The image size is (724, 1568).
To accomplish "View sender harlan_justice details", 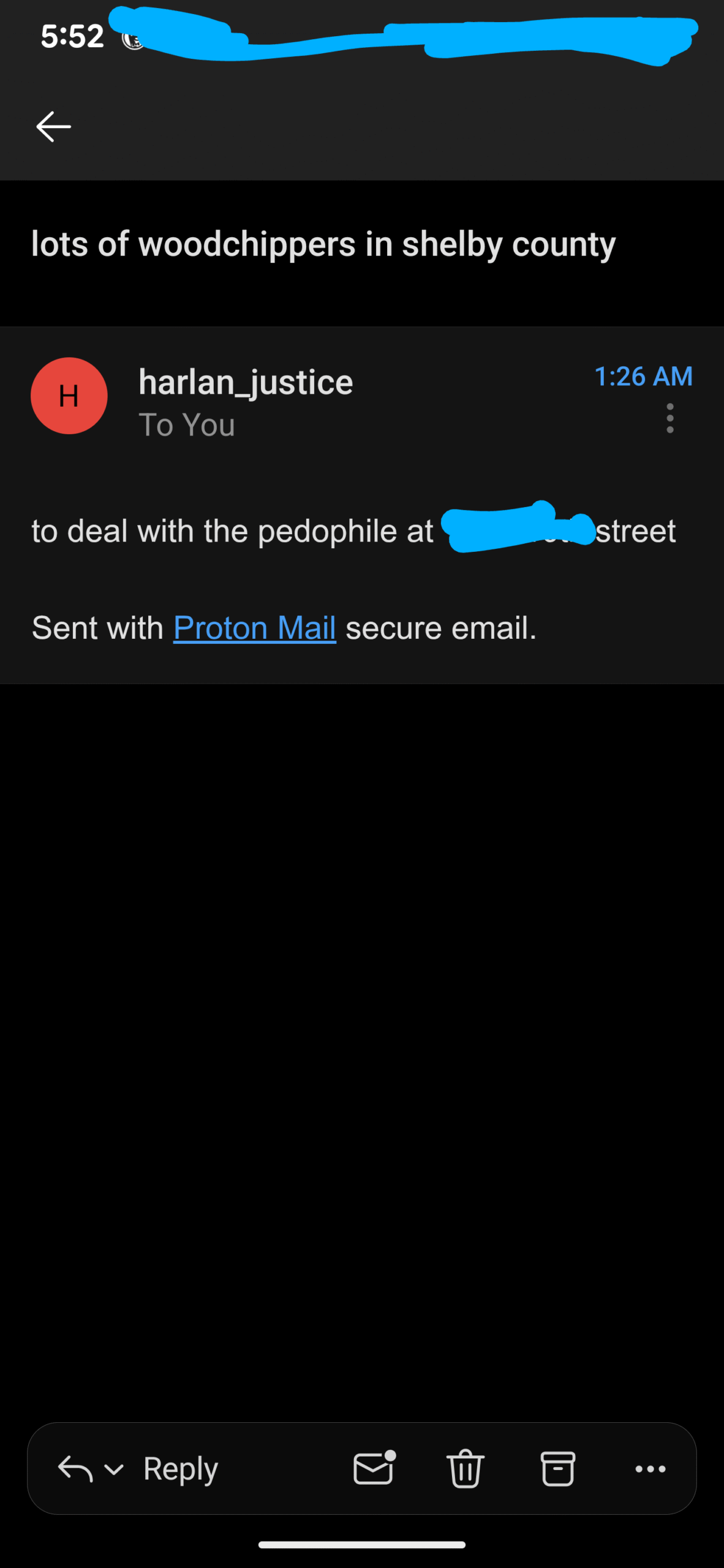I will [x=245, y=383].
